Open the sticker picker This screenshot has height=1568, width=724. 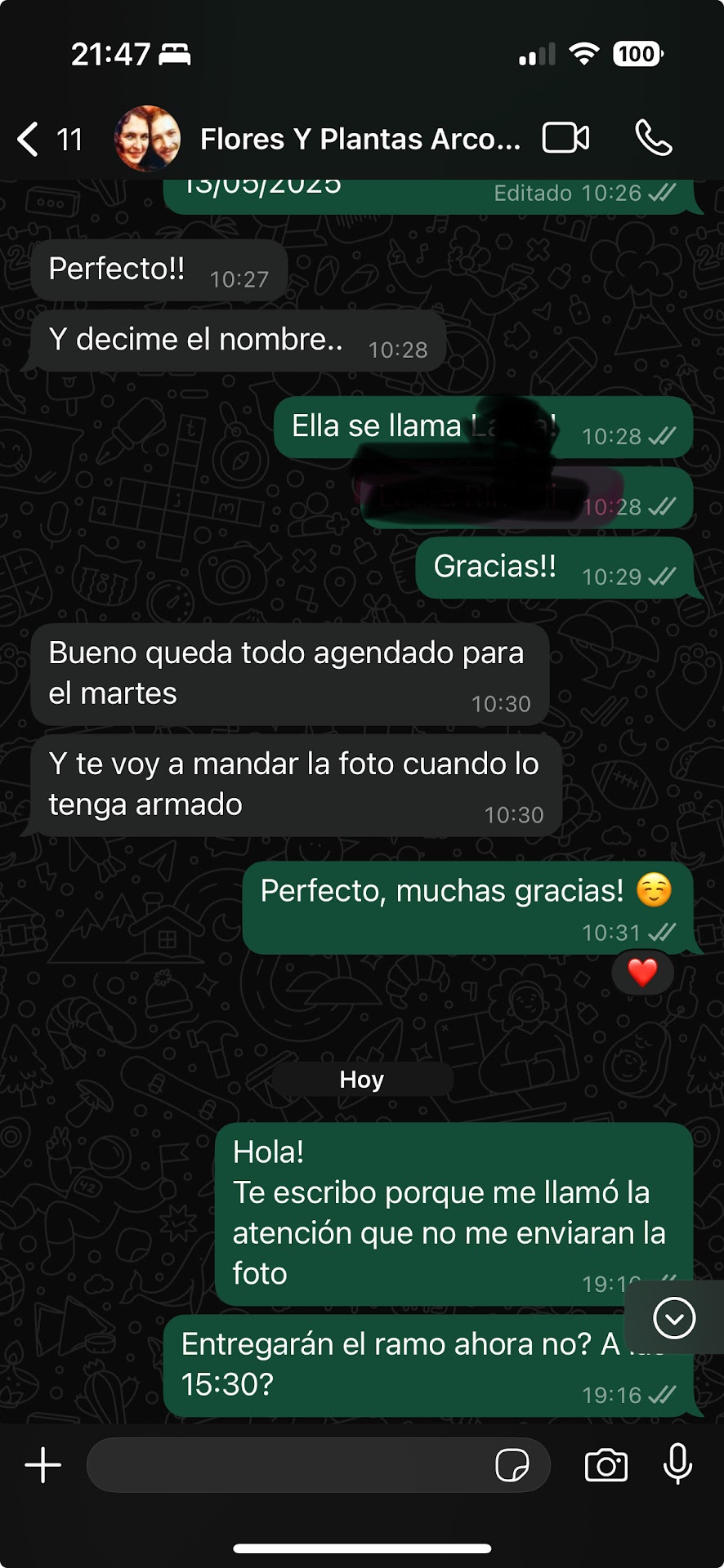click(512, 1465)
